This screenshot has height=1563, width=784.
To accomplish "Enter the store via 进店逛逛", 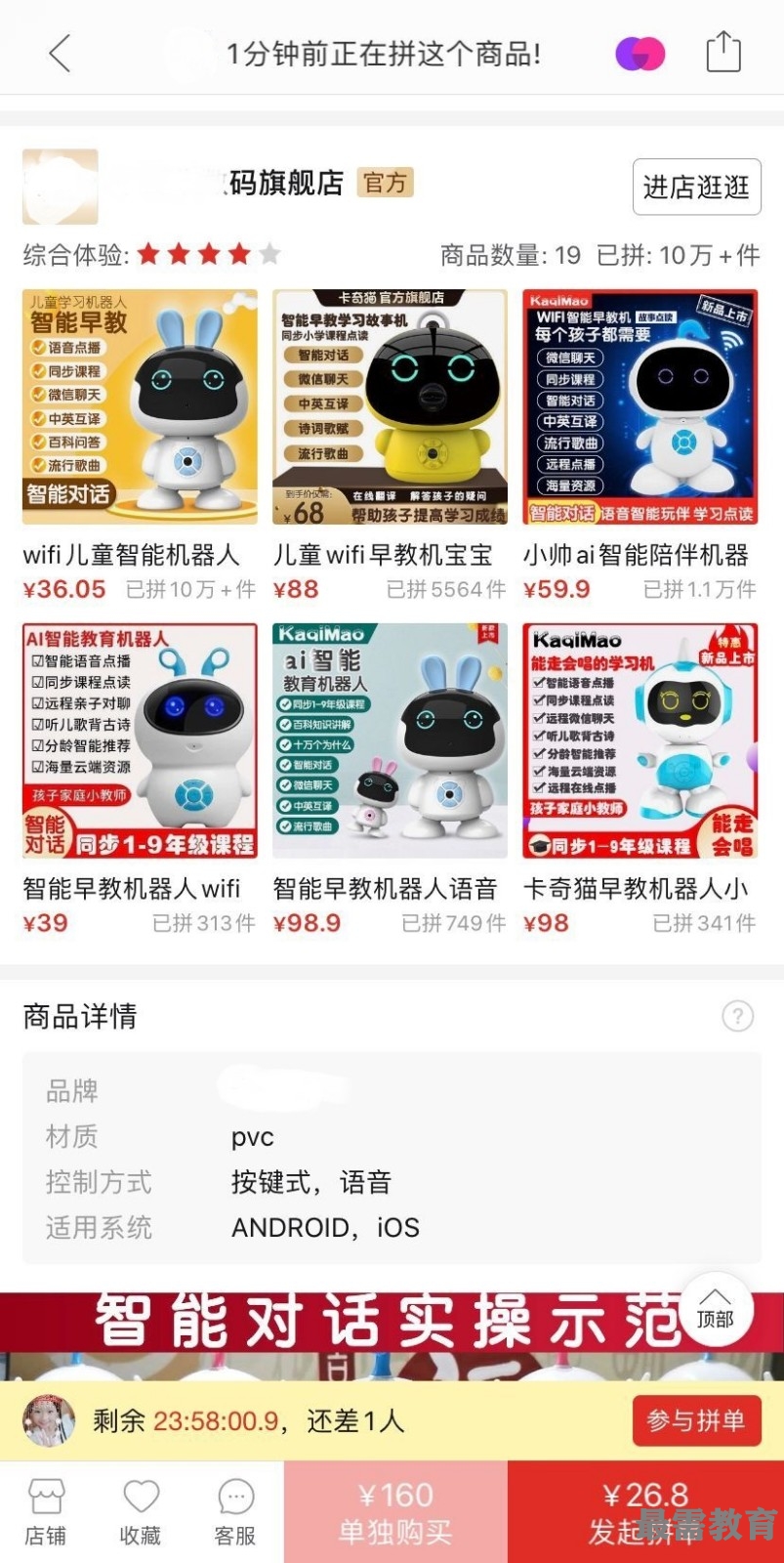I will click(696, 187).
